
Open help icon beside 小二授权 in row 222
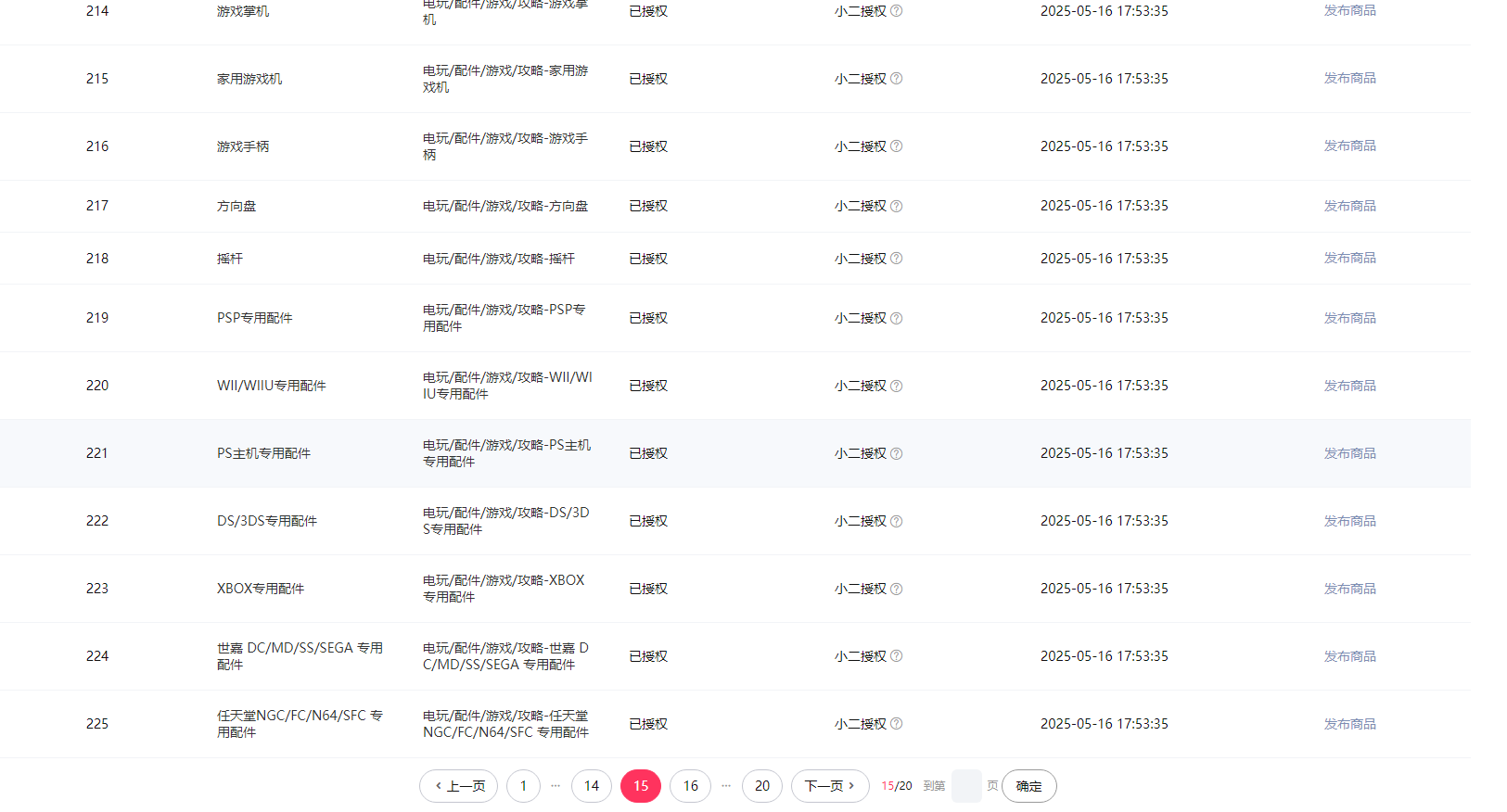coord(897,521)
